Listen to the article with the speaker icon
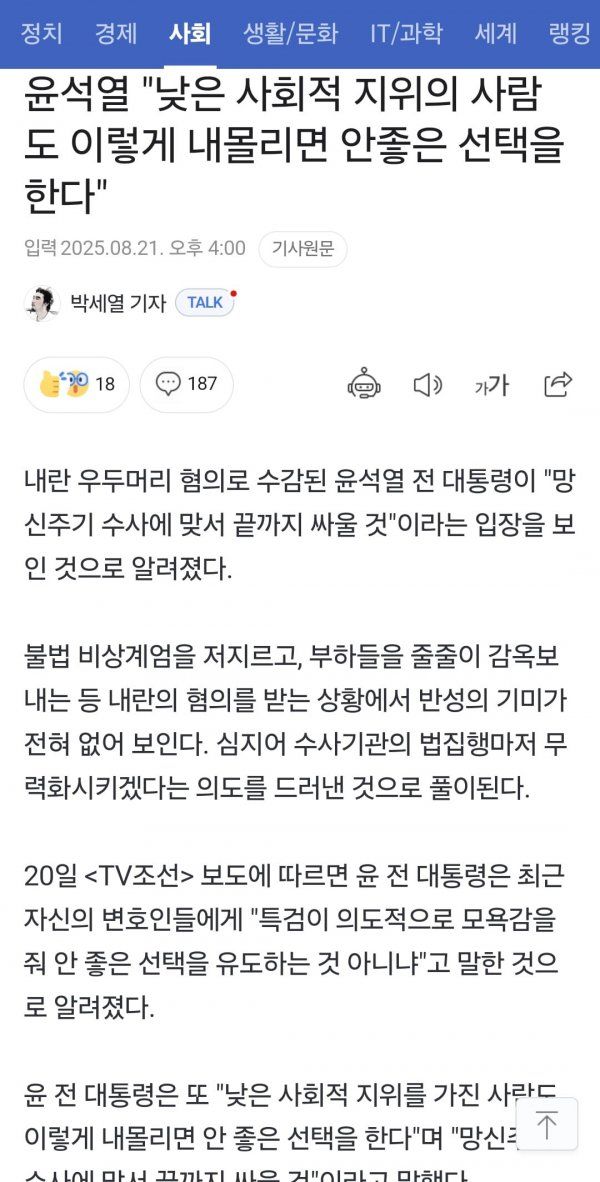 428,384
